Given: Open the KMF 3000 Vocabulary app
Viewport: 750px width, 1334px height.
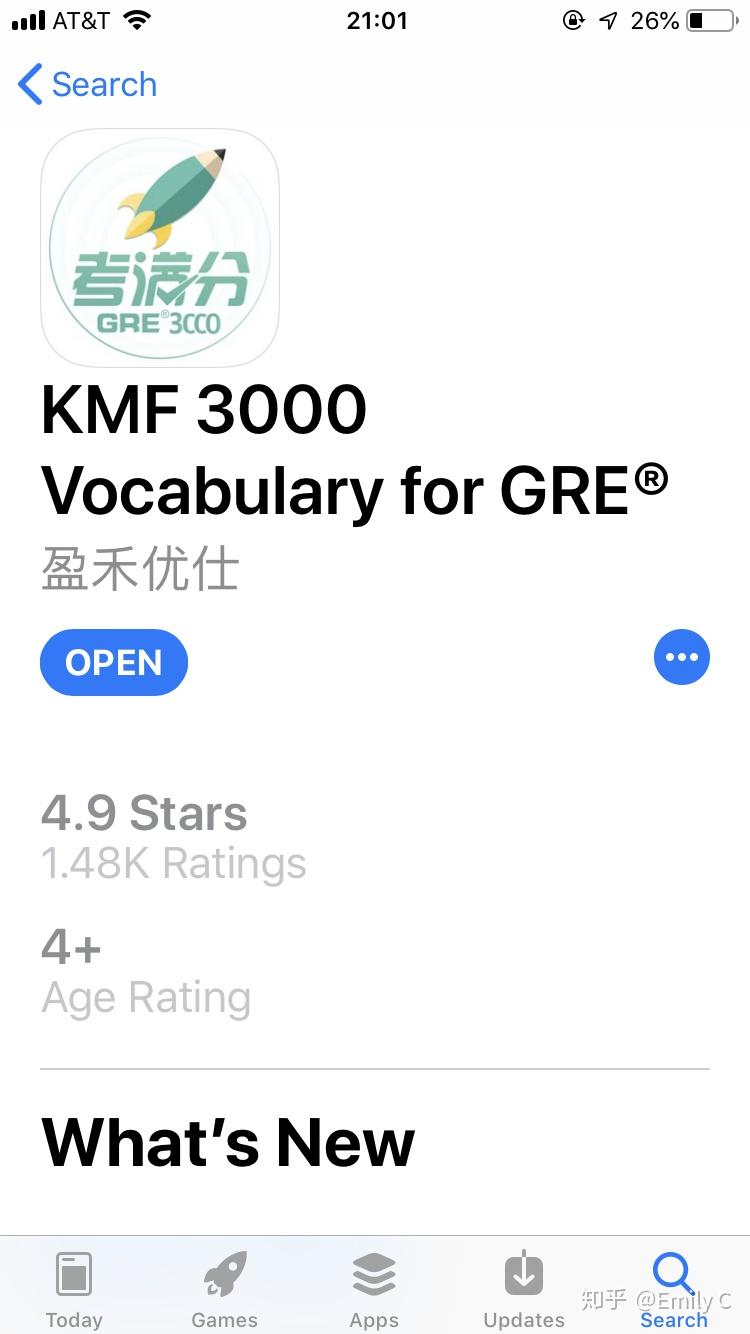Looking at the screenshot, I should click(113, 662).
